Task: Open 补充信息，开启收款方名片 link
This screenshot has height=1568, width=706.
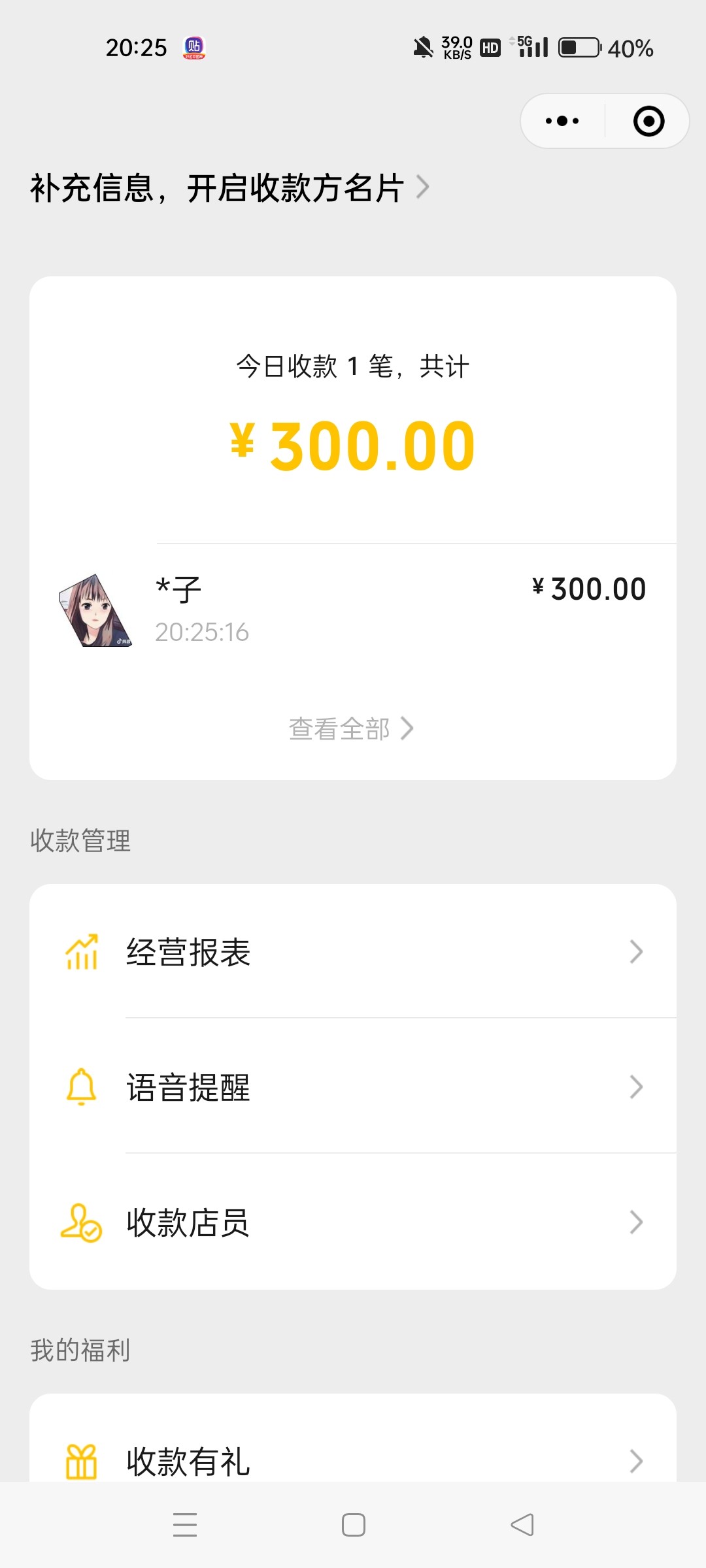Action: [229, 188]
